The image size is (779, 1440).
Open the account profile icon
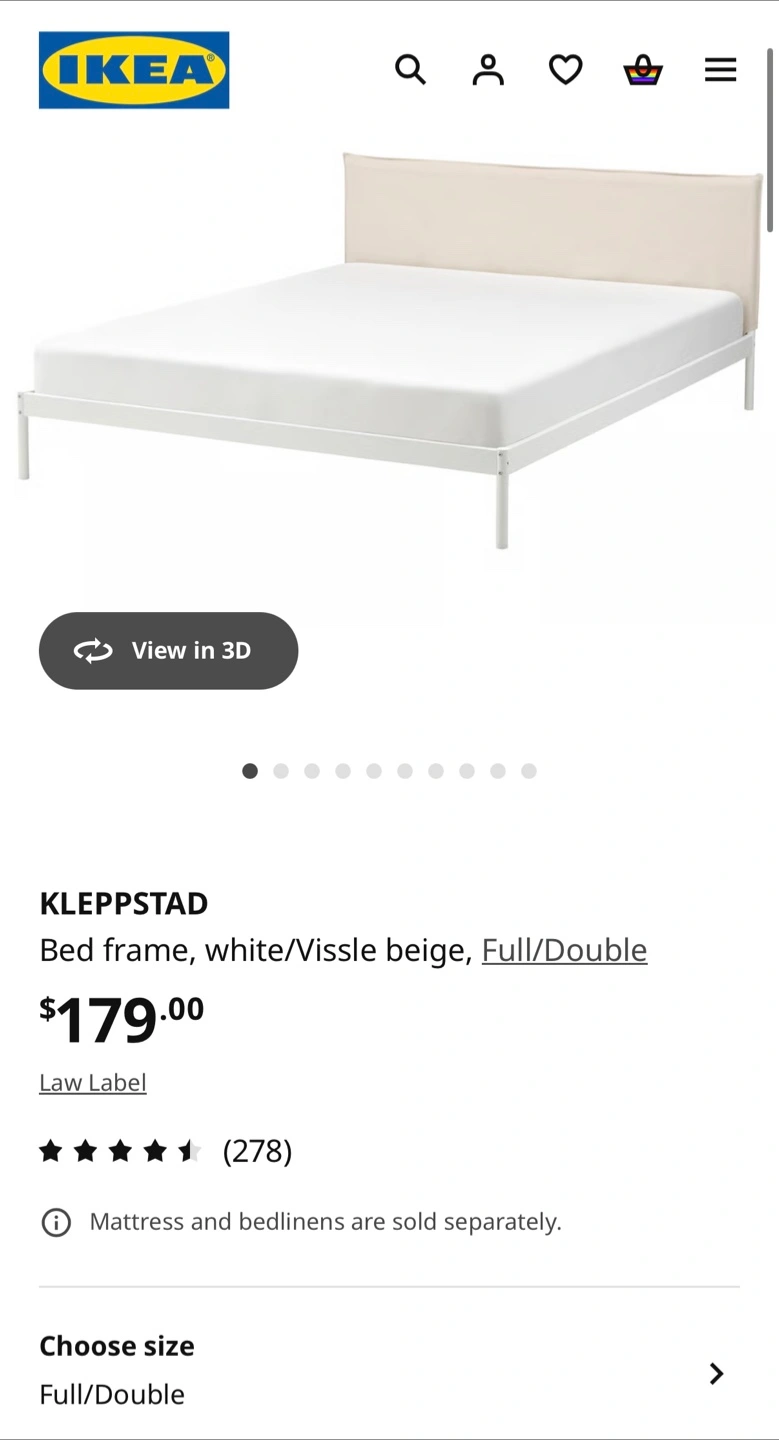[488, 70]
